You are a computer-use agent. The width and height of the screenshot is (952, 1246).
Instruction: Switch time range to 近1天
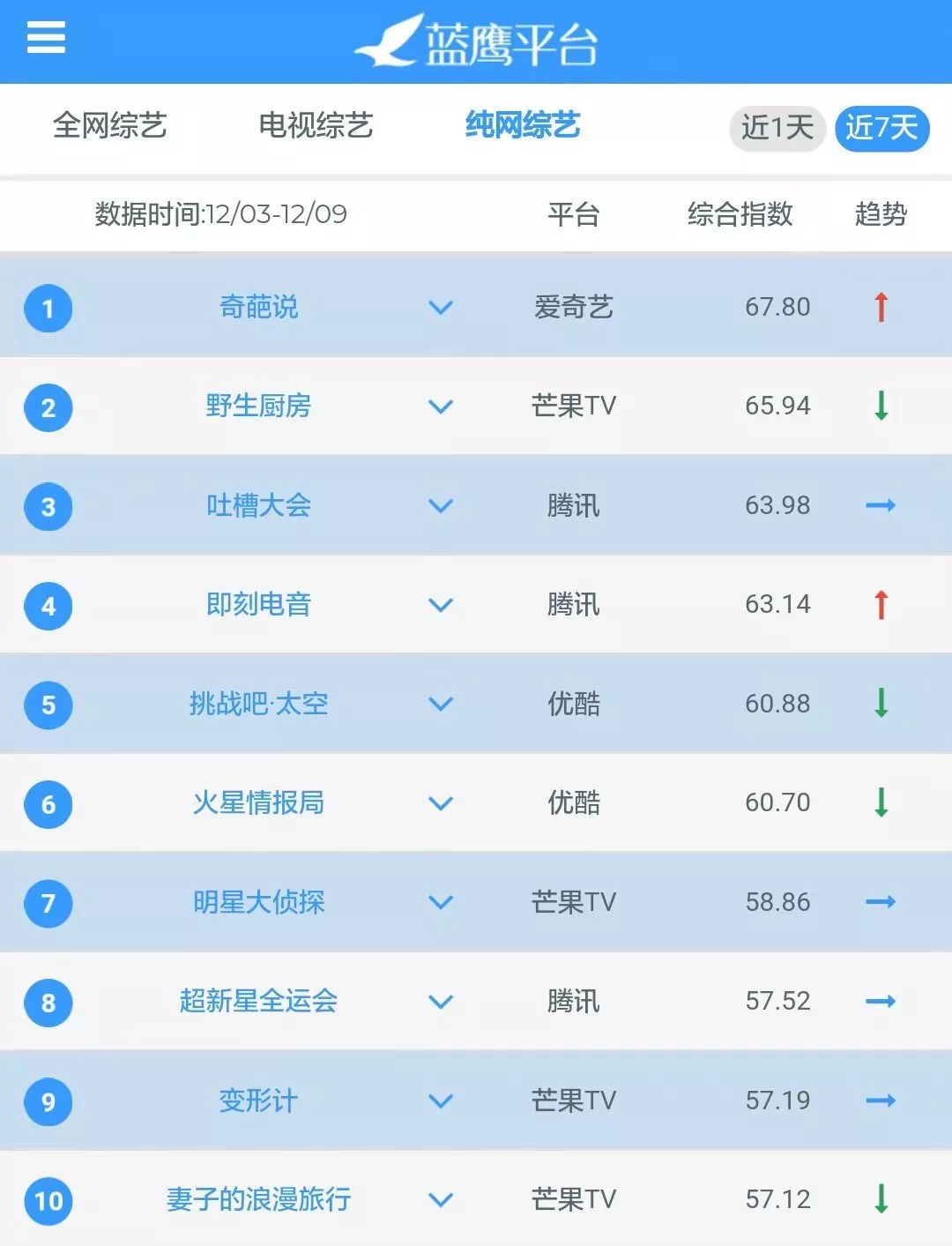(775, 128)
